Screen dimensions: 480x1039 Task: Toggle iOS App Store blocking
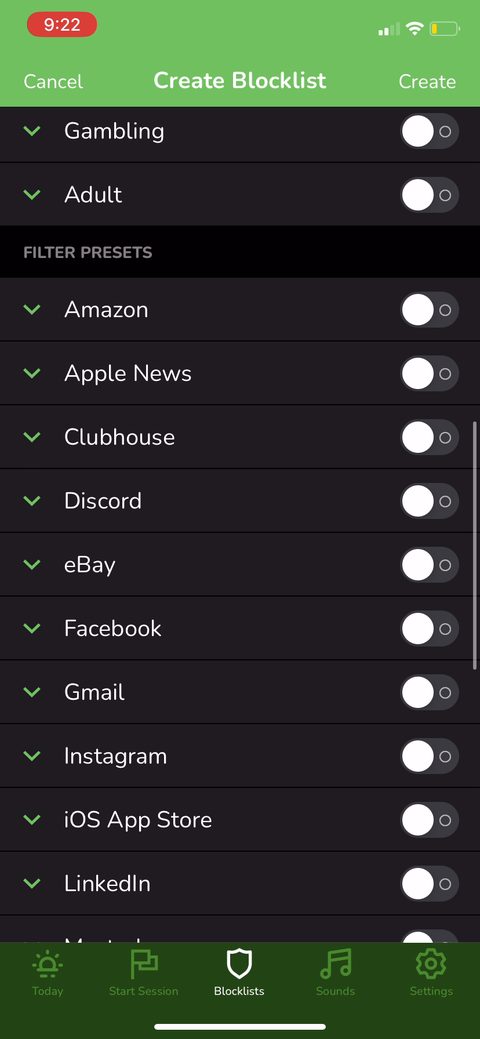pyautogui.click(x=430, y=820)
